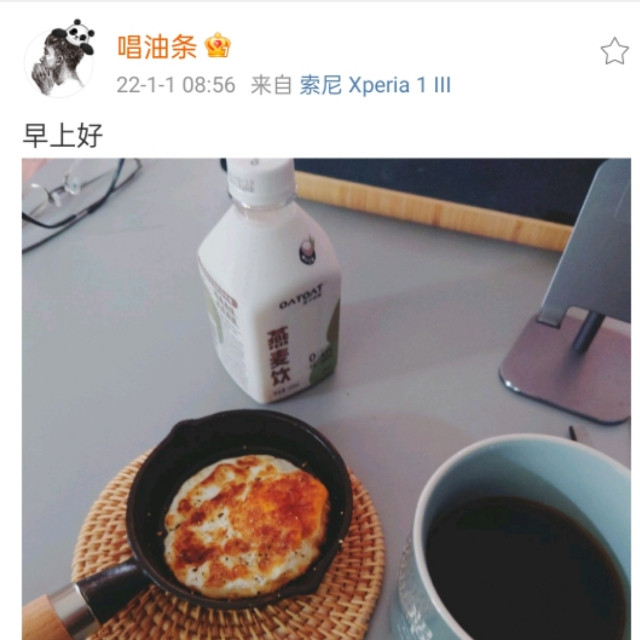Image resolution: width=640 pixels, height=640 pixels.
Task: Tap the username 唱油条
Action: tap(157, 46)
